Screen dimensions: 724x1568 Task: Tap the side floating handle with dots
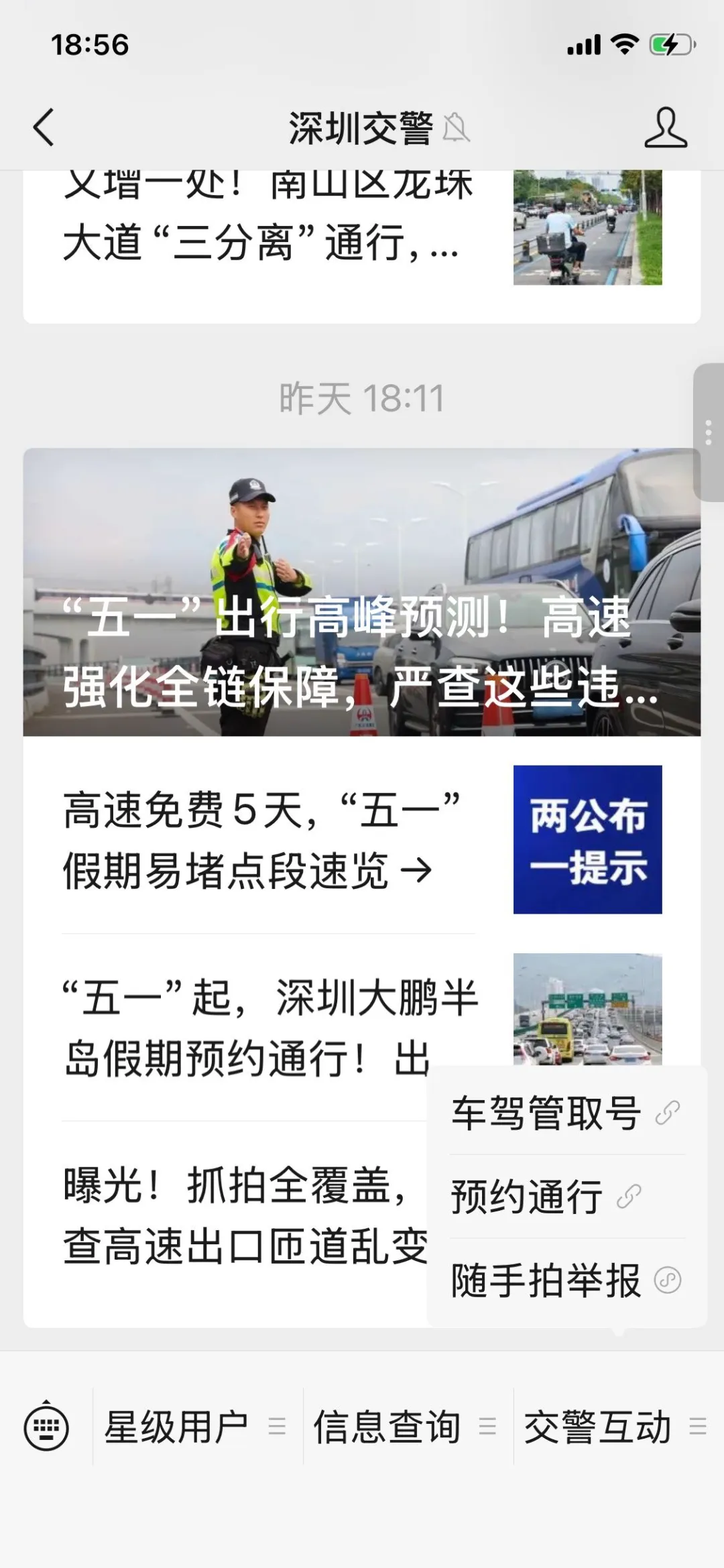pos(709,432)
